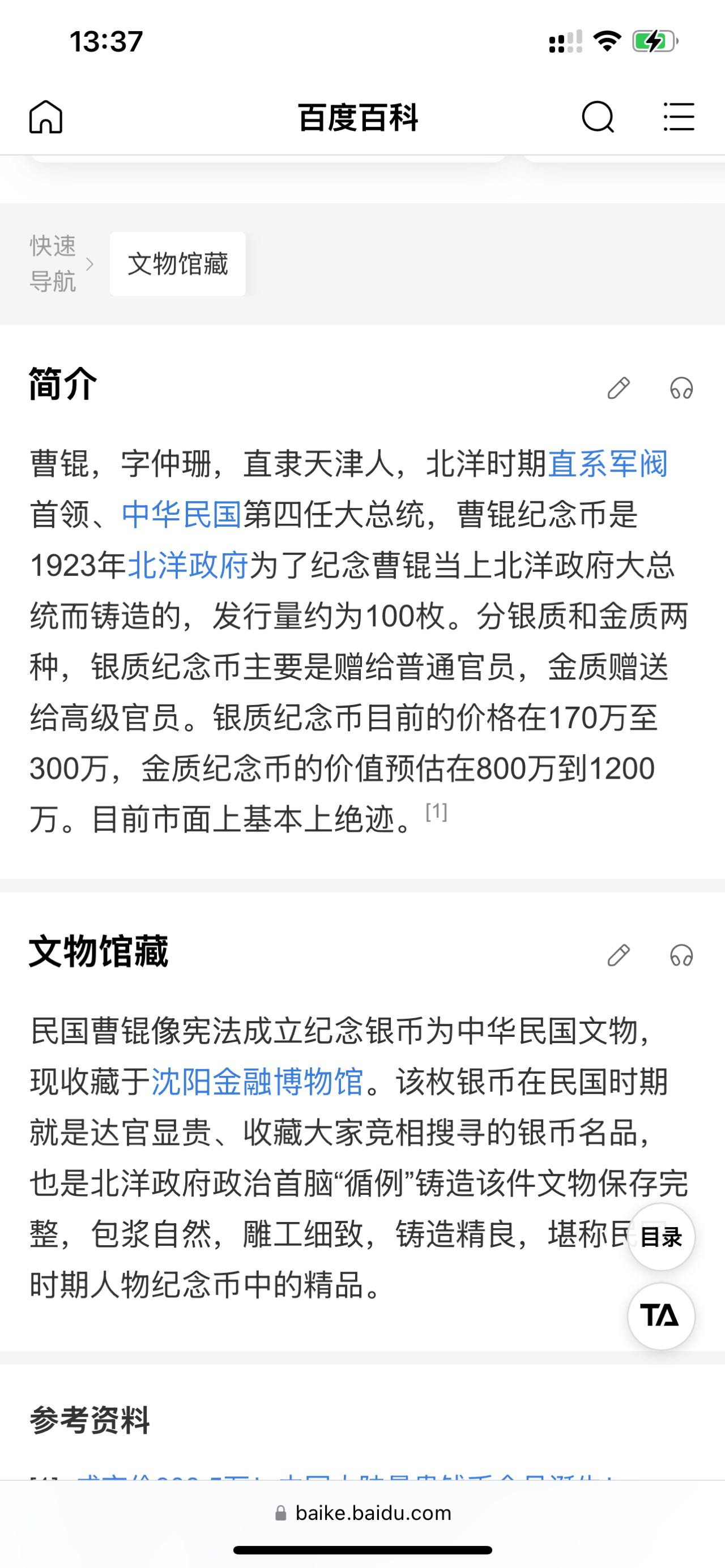
Task: Edit the 简介 section with pencil icon
Action: (x=619, y=388)
